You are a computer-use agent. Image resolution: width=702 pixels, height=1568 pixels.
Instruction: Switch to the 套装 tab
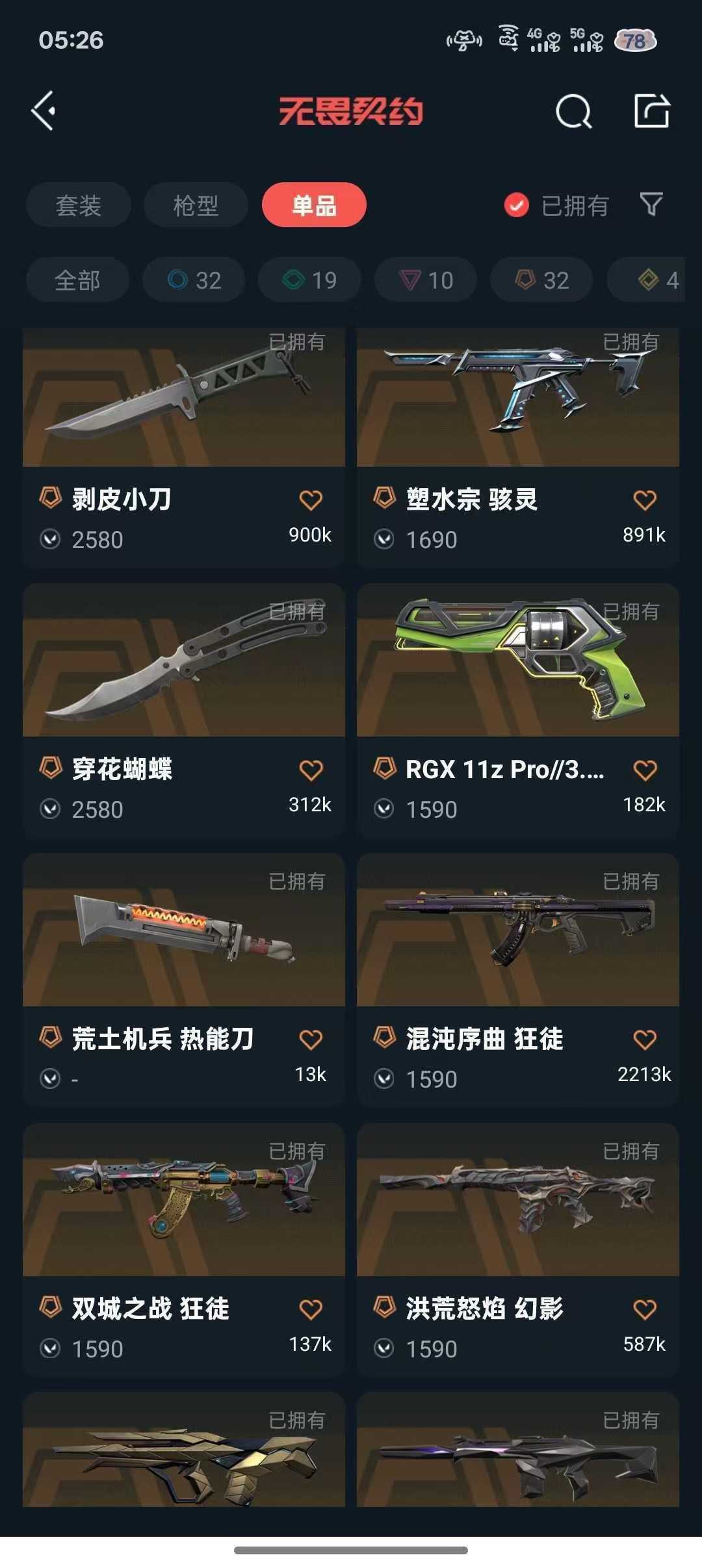pos(78,205)
